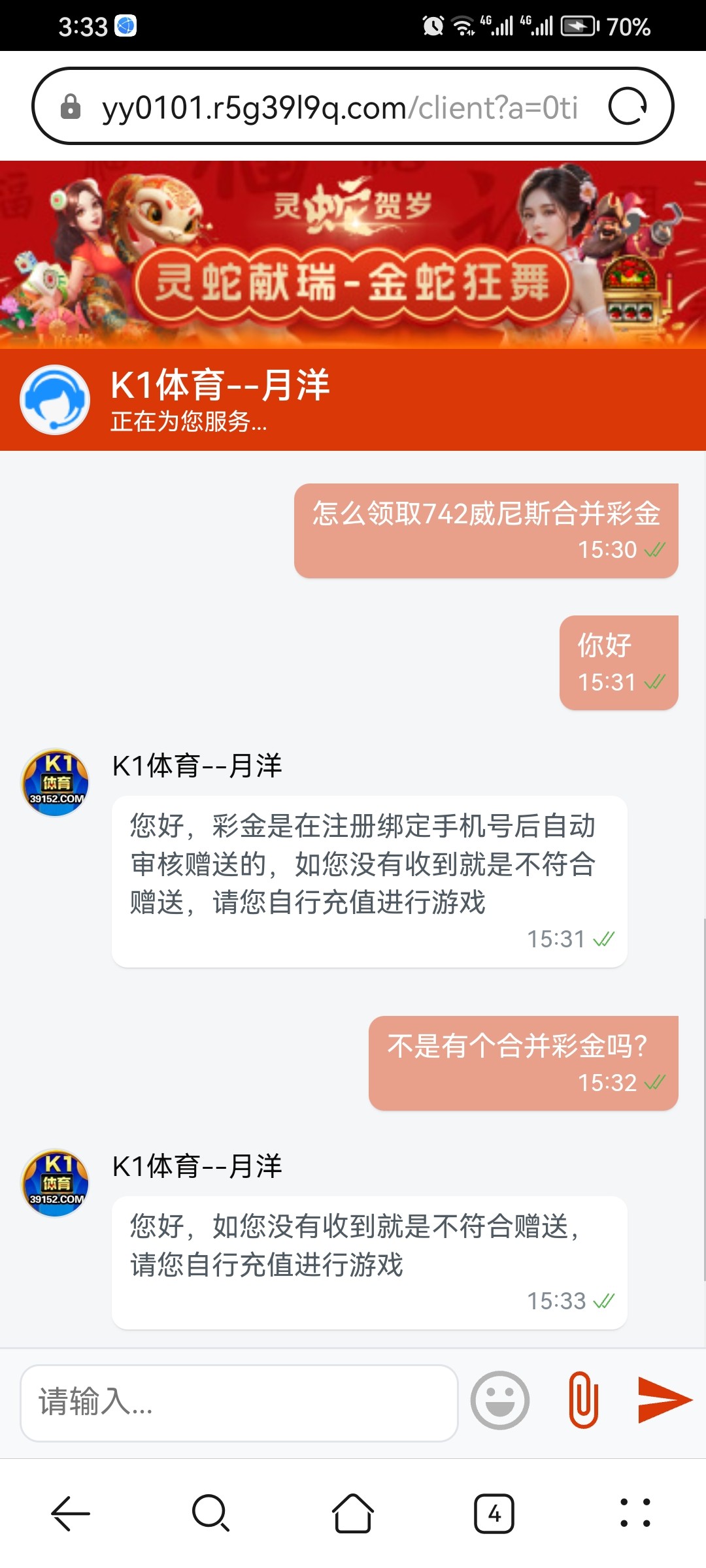706x1568 pixels.
Task: Open the browser search
Action: click(210, 1513)
